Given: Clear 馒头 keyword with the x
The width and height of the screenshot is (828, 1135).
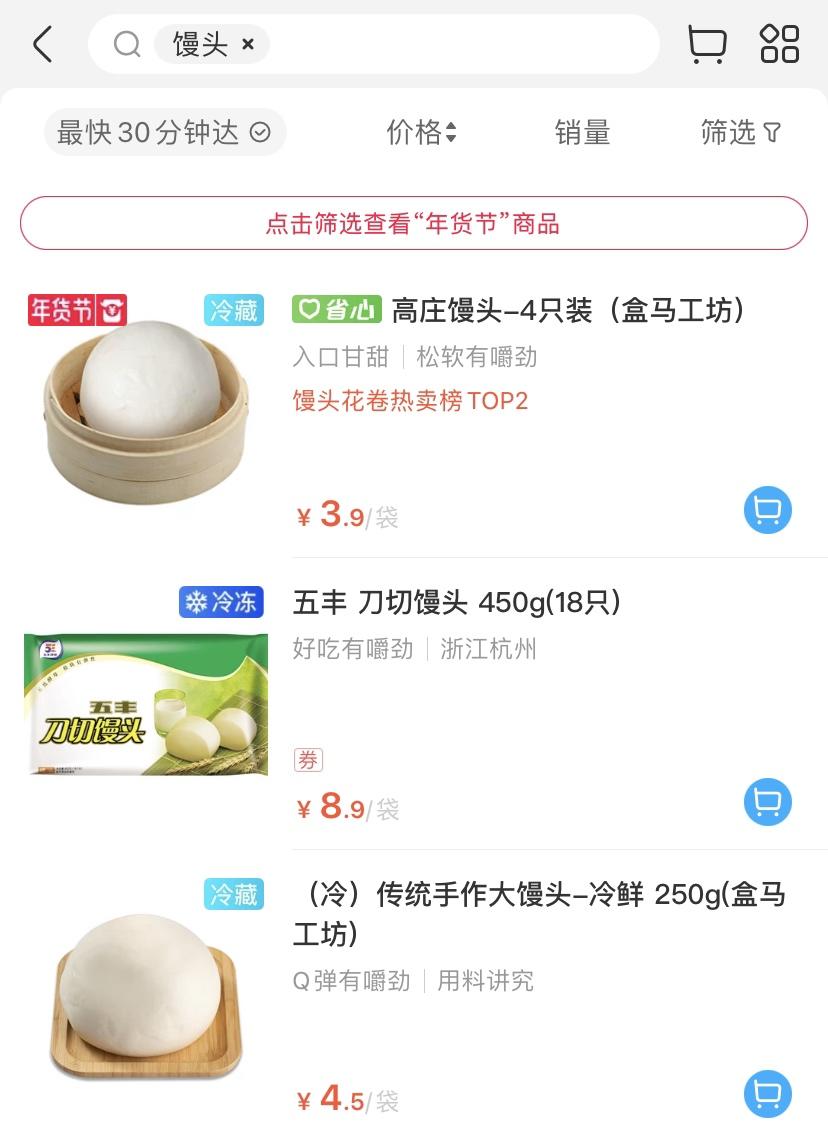Looking at the screenshot, I should (x=247, y=44).
